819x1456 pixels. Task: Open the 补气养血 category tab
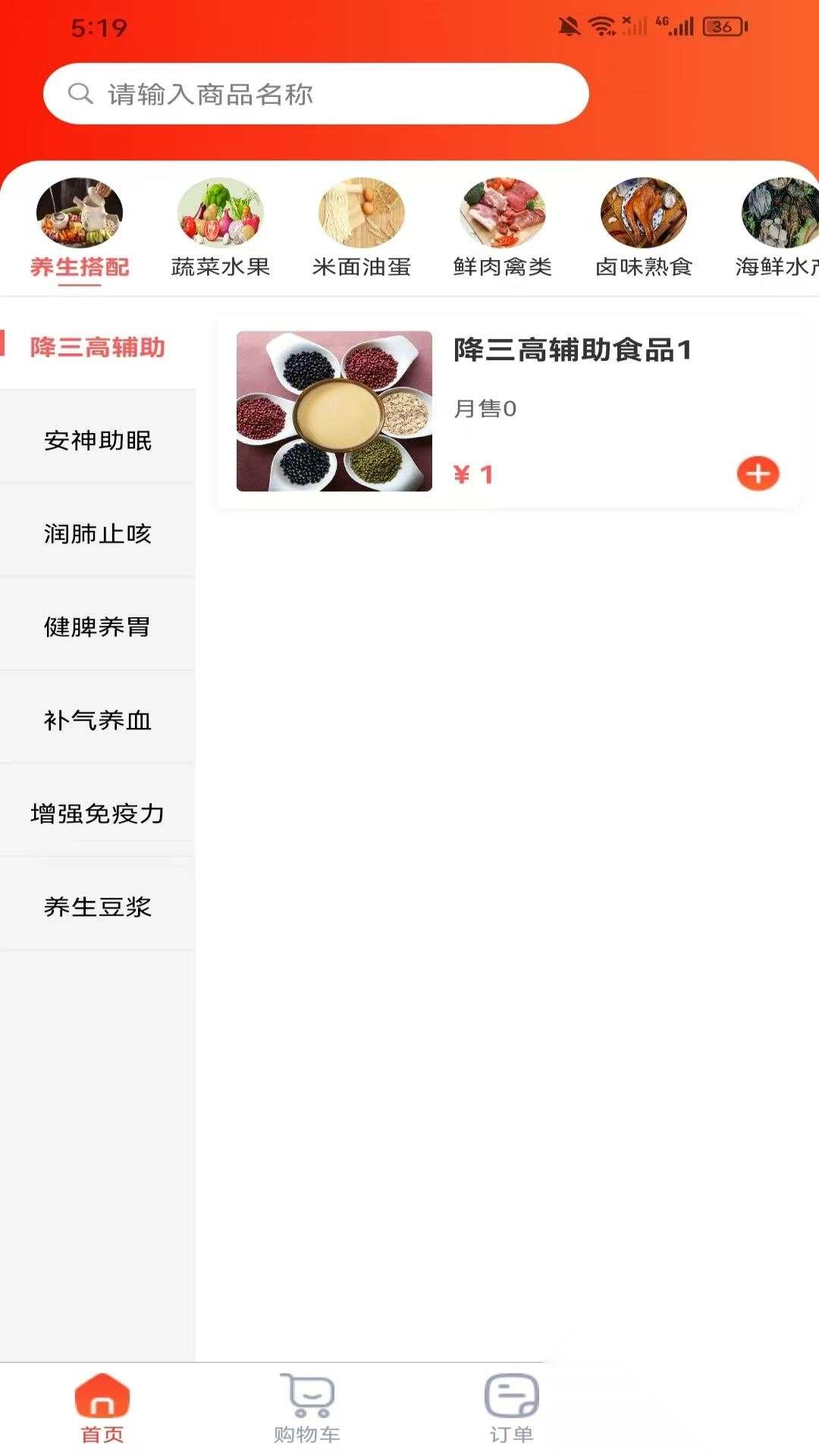point(97,721)
